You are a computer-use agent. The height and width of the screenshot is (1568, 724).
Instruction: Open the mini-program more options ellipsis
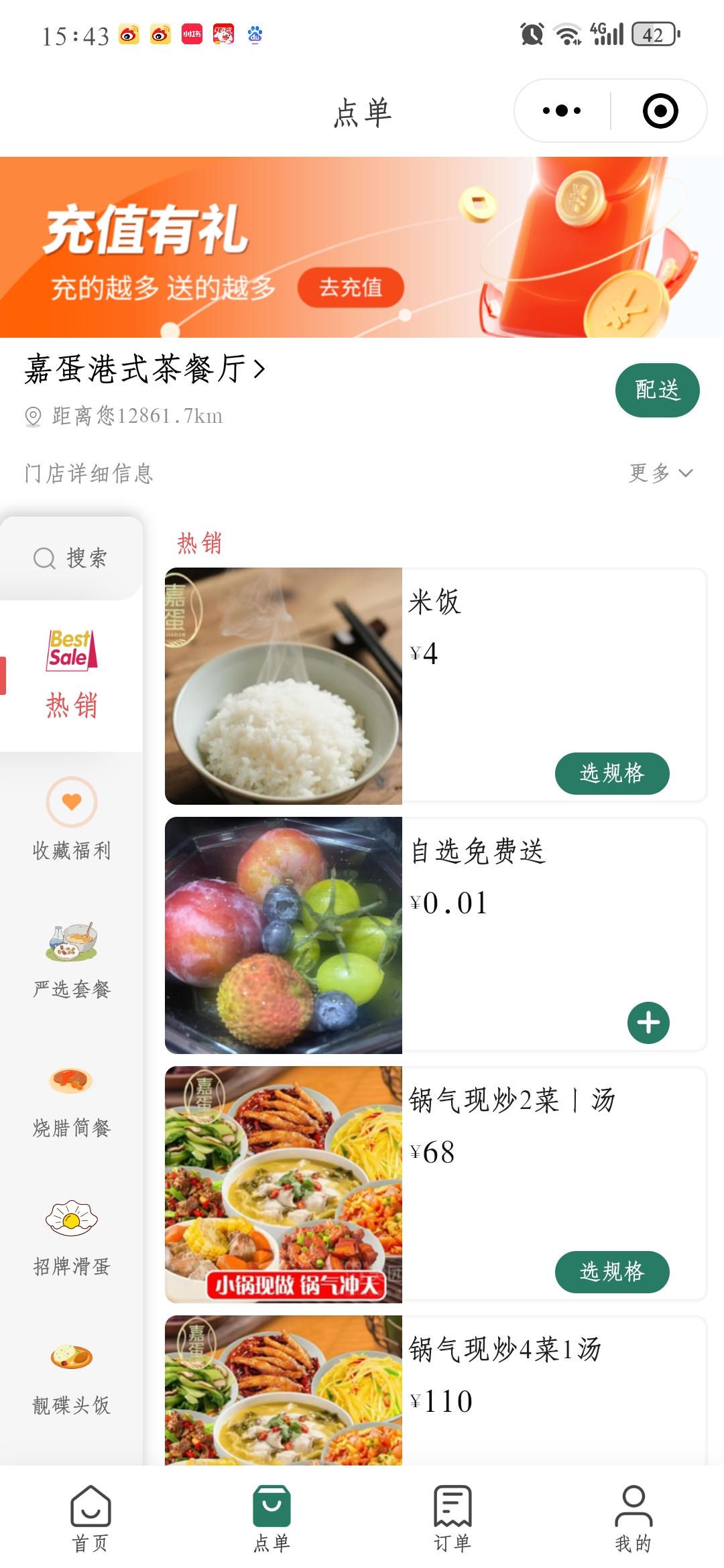(x=562, y=111)
